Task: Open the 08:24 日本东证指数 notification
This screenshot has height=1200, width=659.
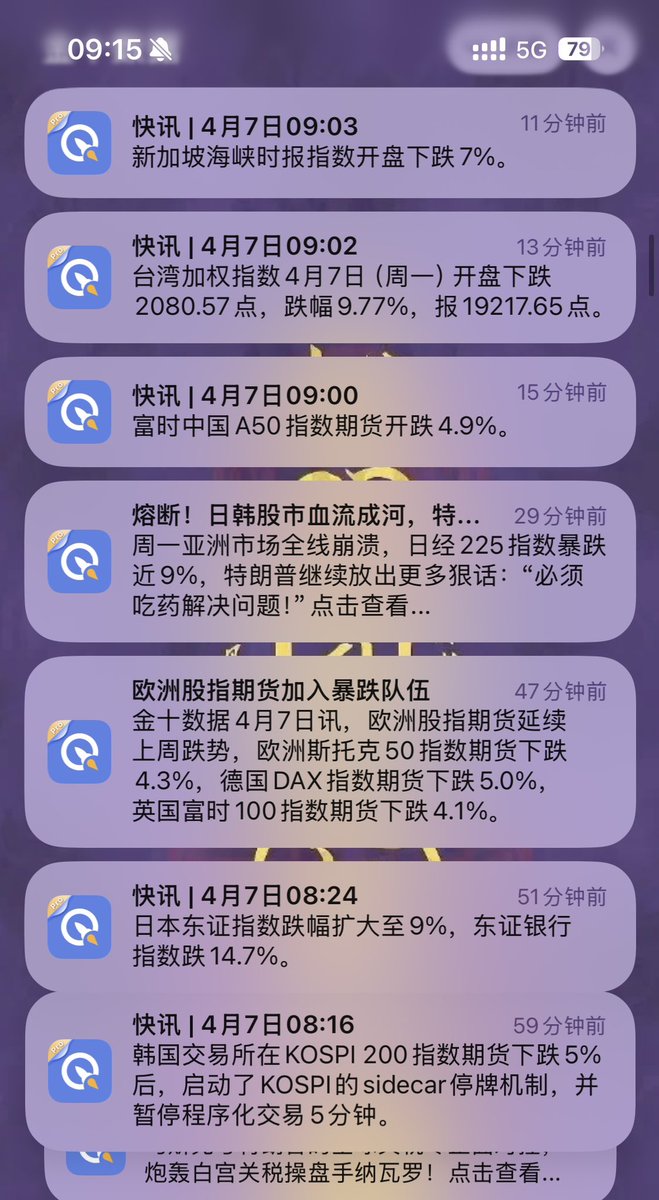Action: [x=330, y=926]
